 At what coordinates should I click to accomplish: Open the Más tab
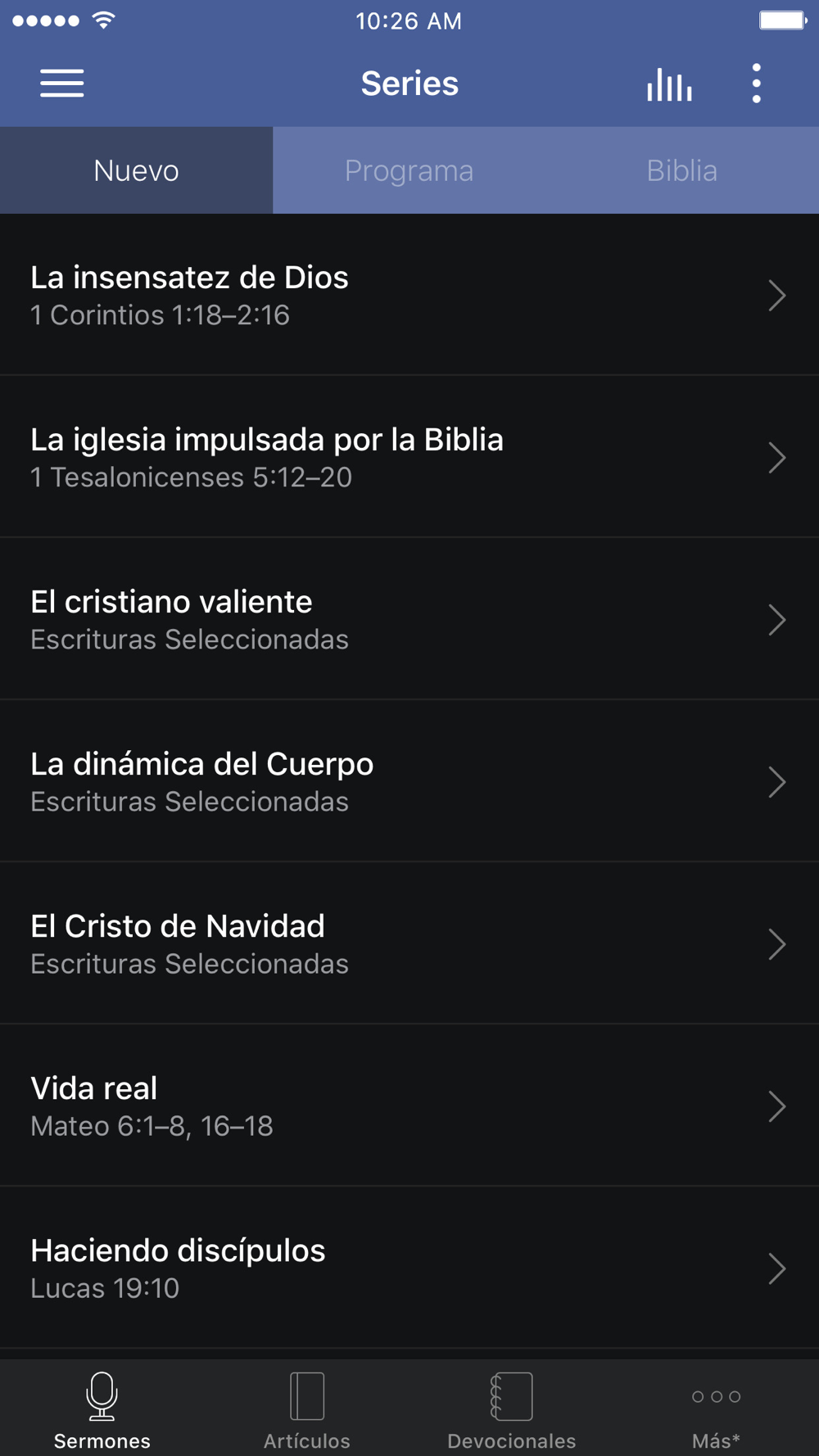pos(717,1410)
